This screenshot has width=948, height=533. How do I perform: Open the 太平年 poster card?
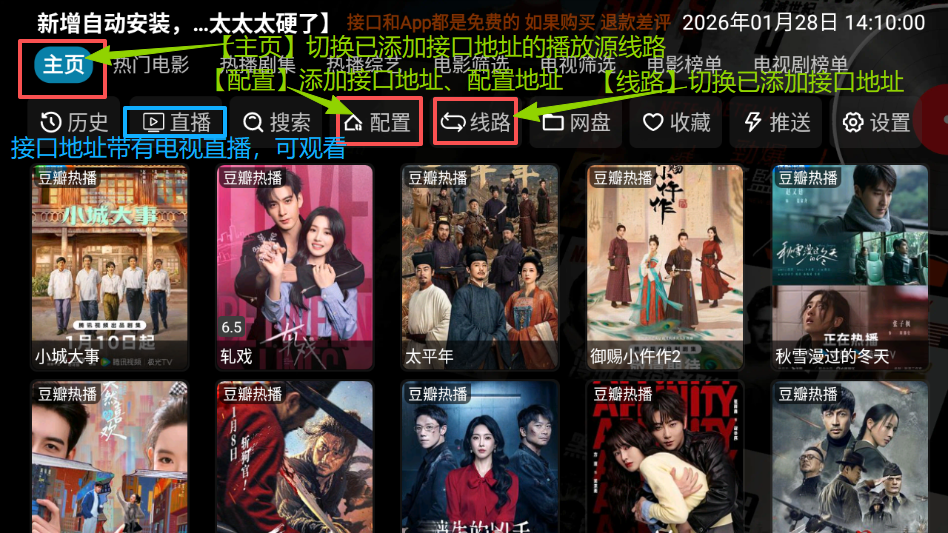point(480,268)
